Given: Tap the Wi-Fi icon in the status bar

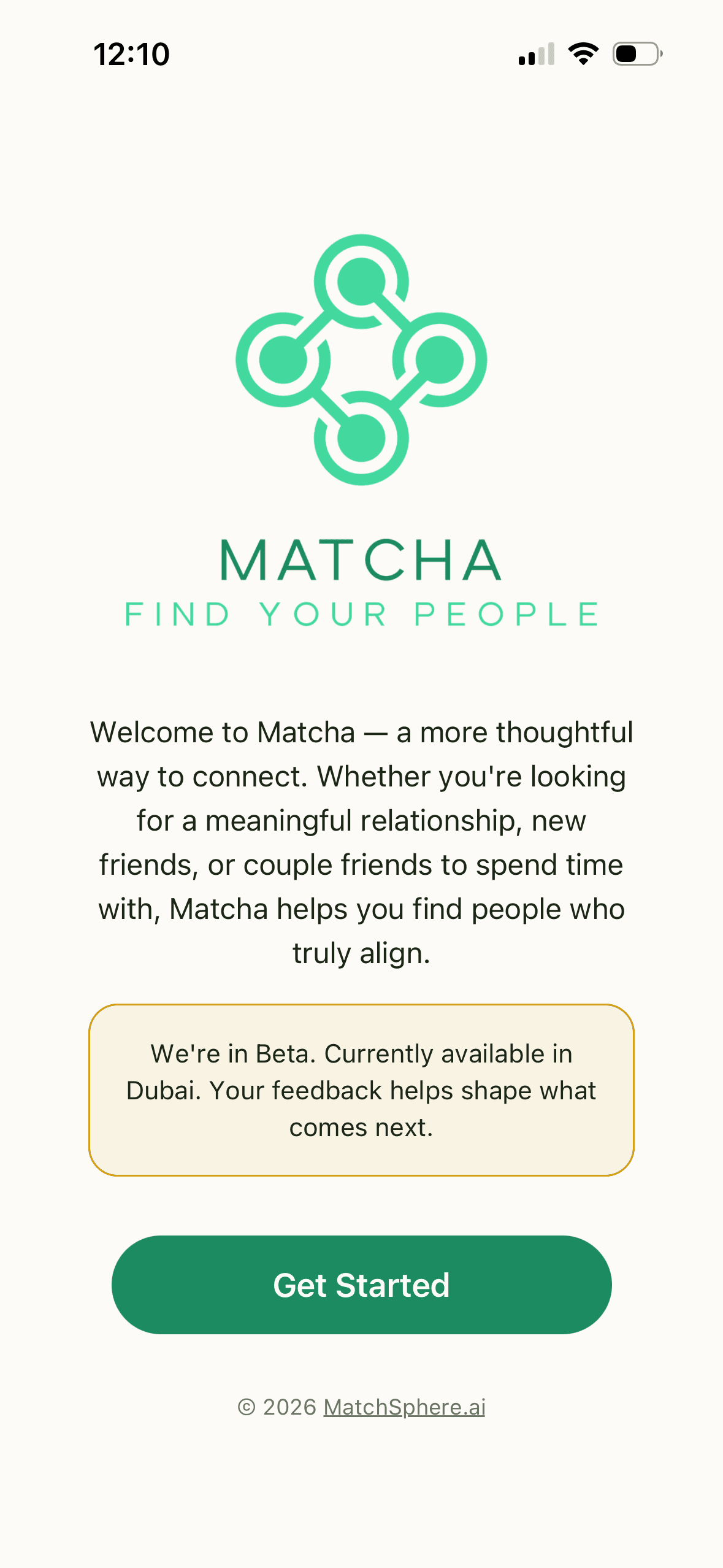Looking at the screenshot, I should pos(582,54).
